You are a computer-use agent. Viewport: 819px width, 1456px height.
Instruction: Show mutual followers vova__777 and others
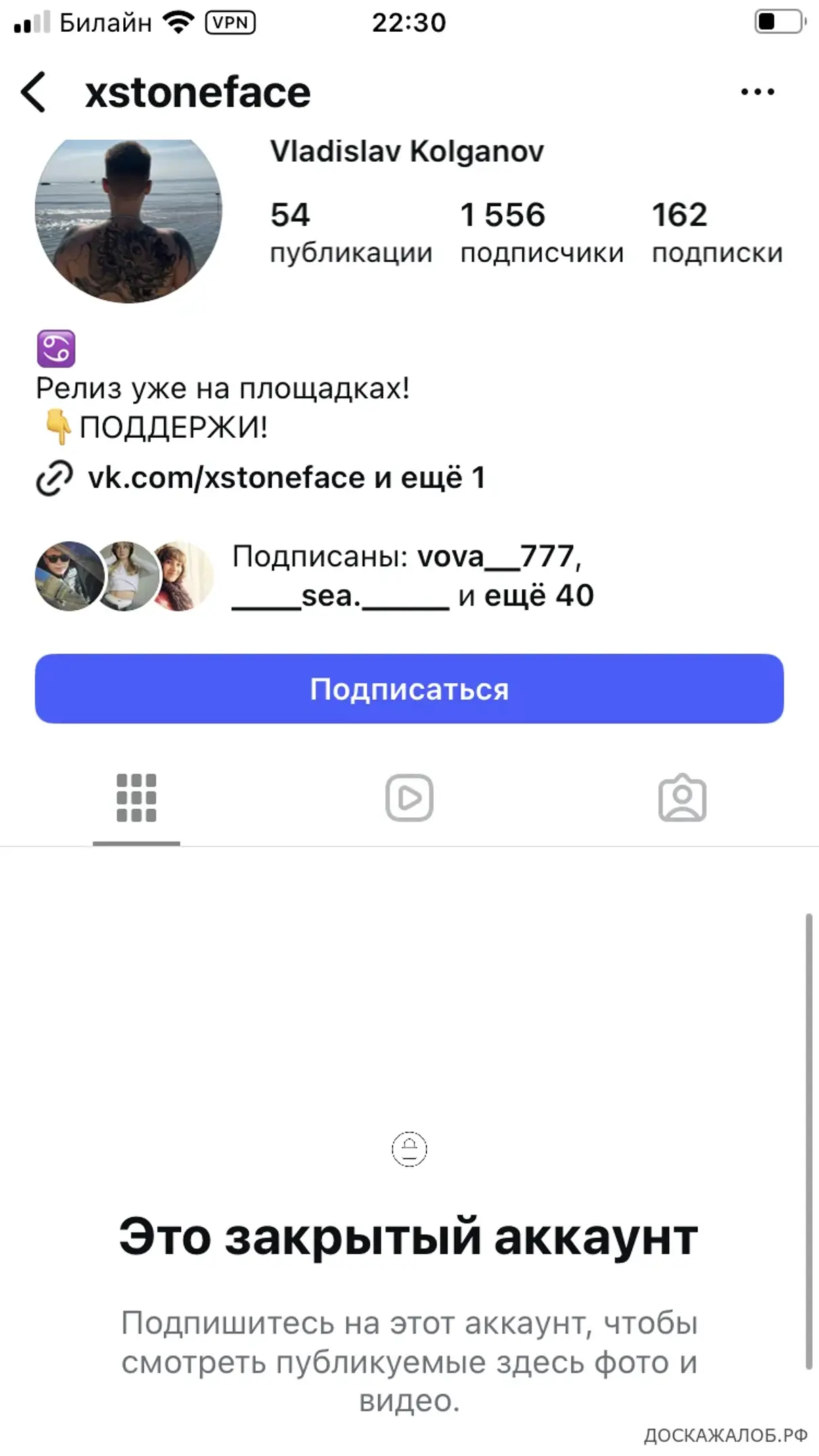(412, 576)
